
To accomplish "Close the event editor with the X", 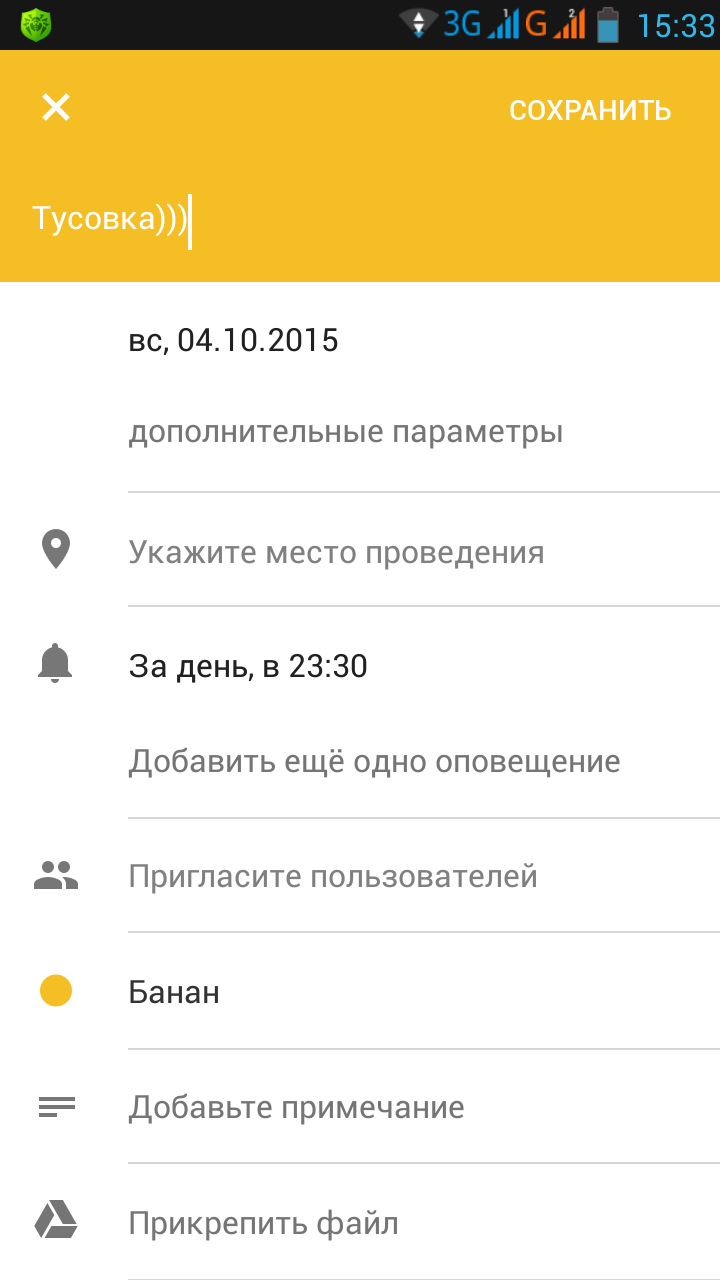I will pos(56,108).
